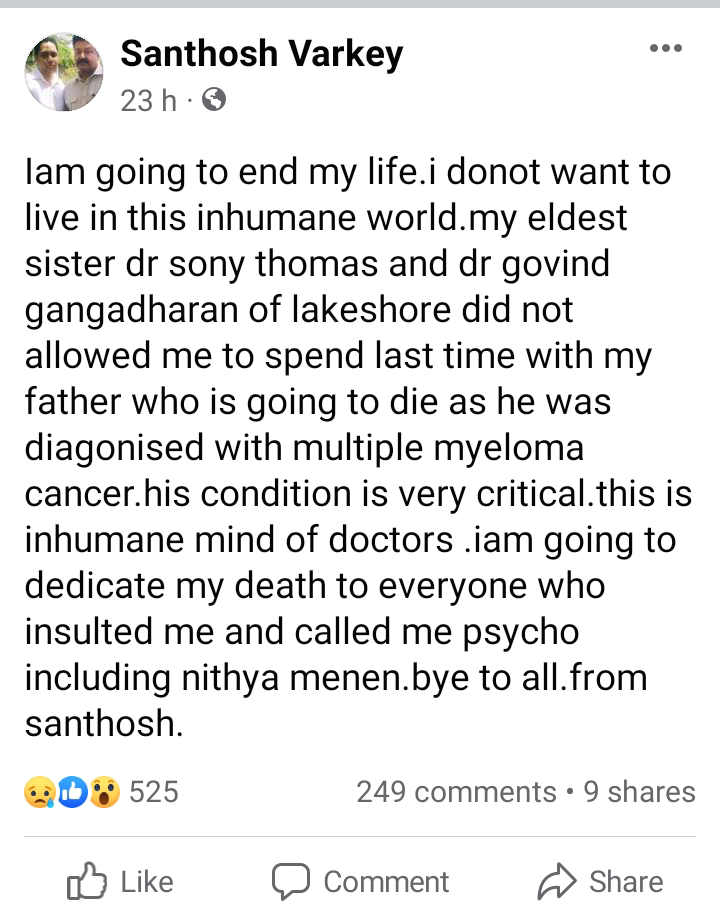This screenshot has height=919, width=720.
Task: Open the post's three-dot options menu
Action: [665, 47]
